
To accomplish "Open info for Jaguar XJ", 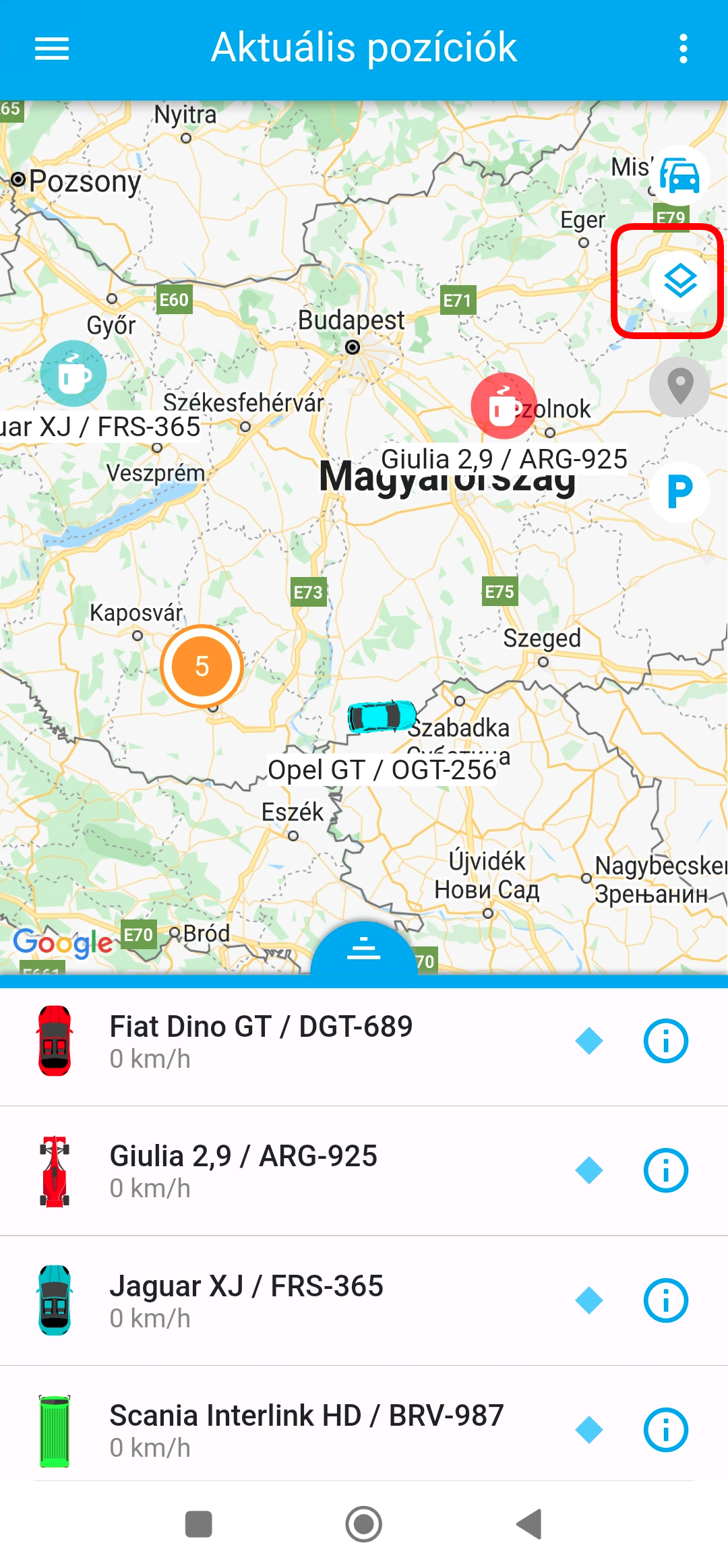I will click(665, 1300).
